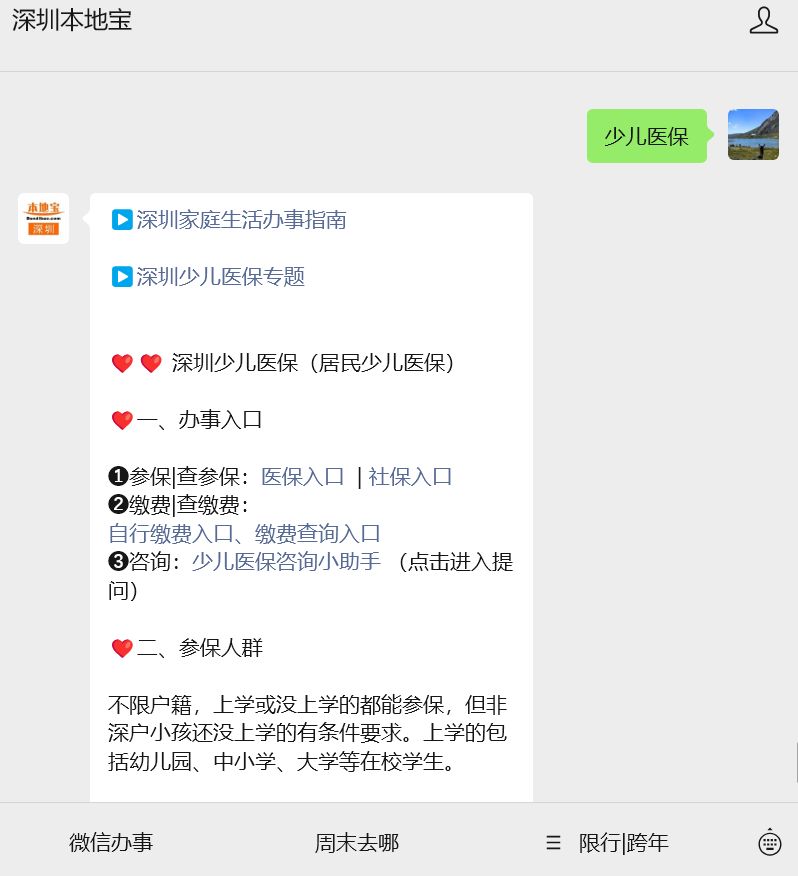
Task: Expand the 限行|跨年 menu
Action: tap(607, 842)
